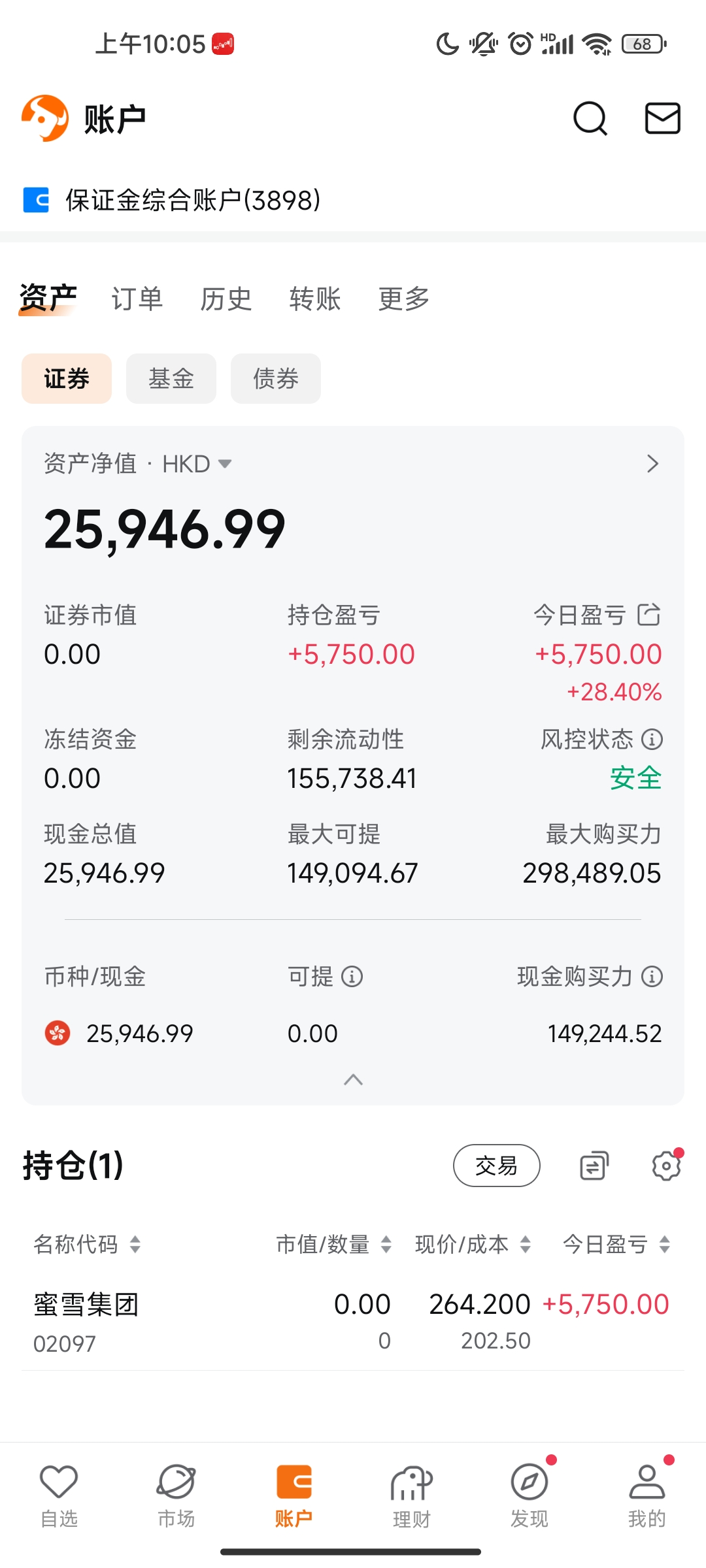The height and width of the screenshot is (1568, 706).
Task: Open the 理财 tab
Action: point(412,1492)
